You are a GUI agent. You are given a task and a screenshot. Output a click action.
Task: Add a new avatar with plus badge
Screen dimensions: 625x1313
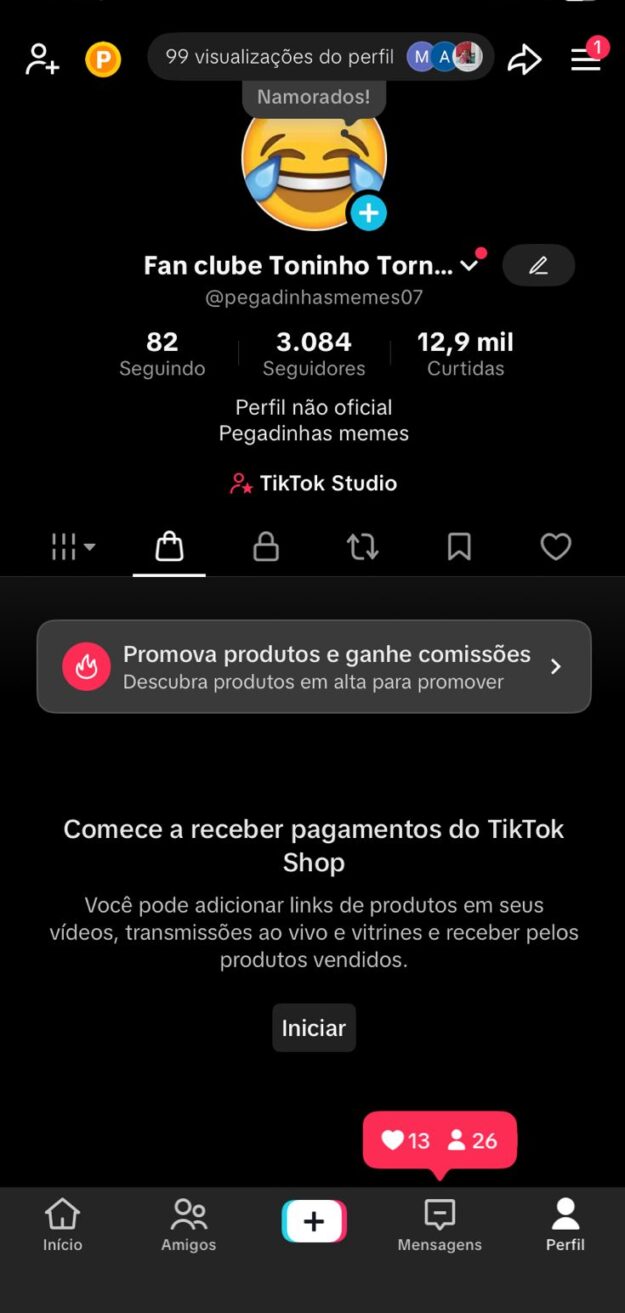(x=367, y=212)
